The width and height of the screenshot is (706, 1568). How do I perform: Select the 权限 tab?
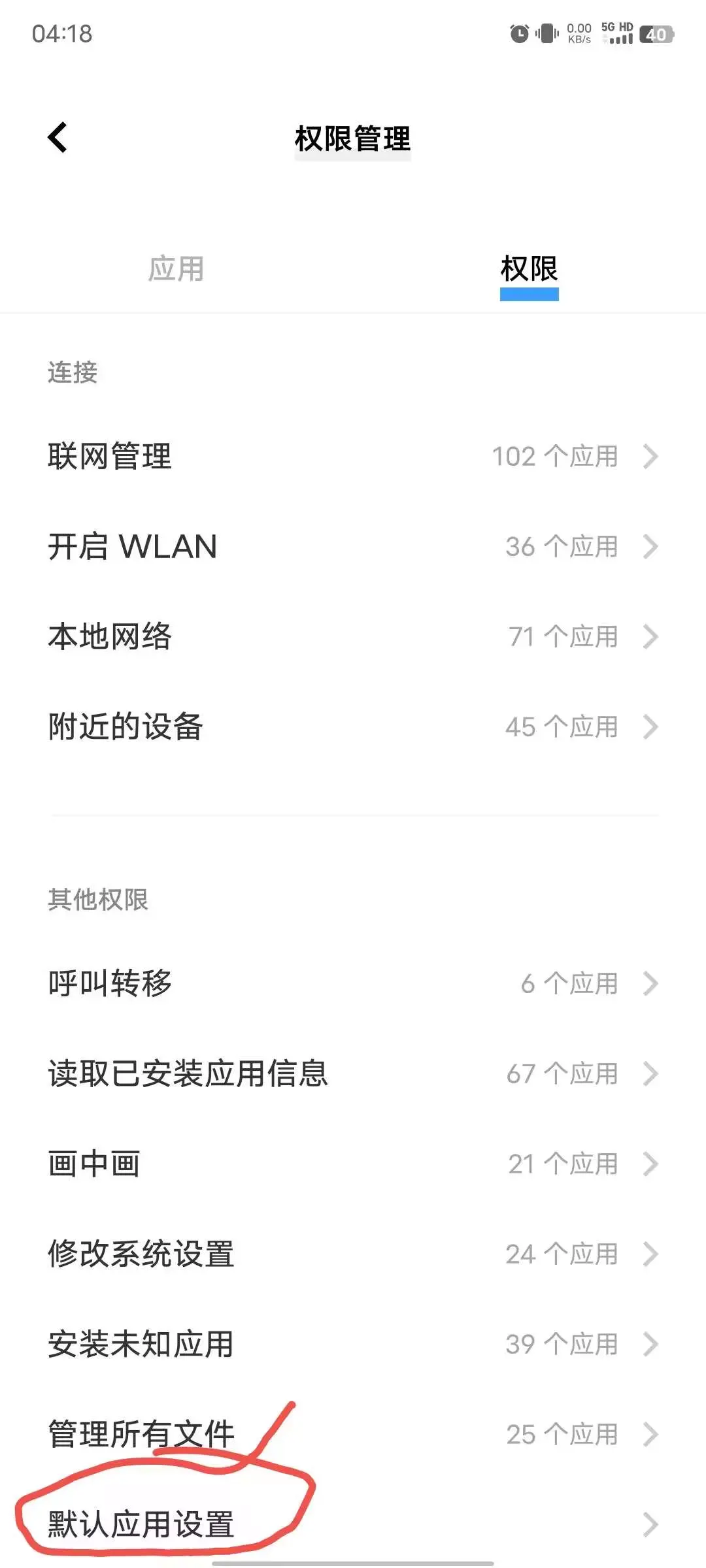(x=529, y=269)
